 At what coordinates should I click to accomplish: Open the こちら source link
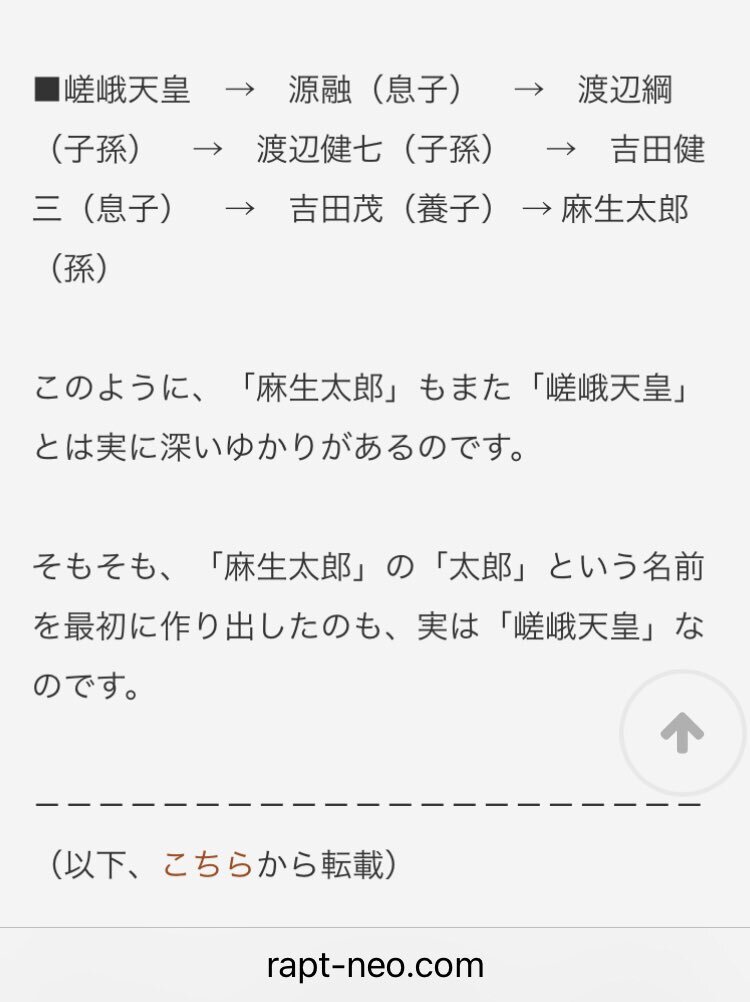tap(208, 864)
